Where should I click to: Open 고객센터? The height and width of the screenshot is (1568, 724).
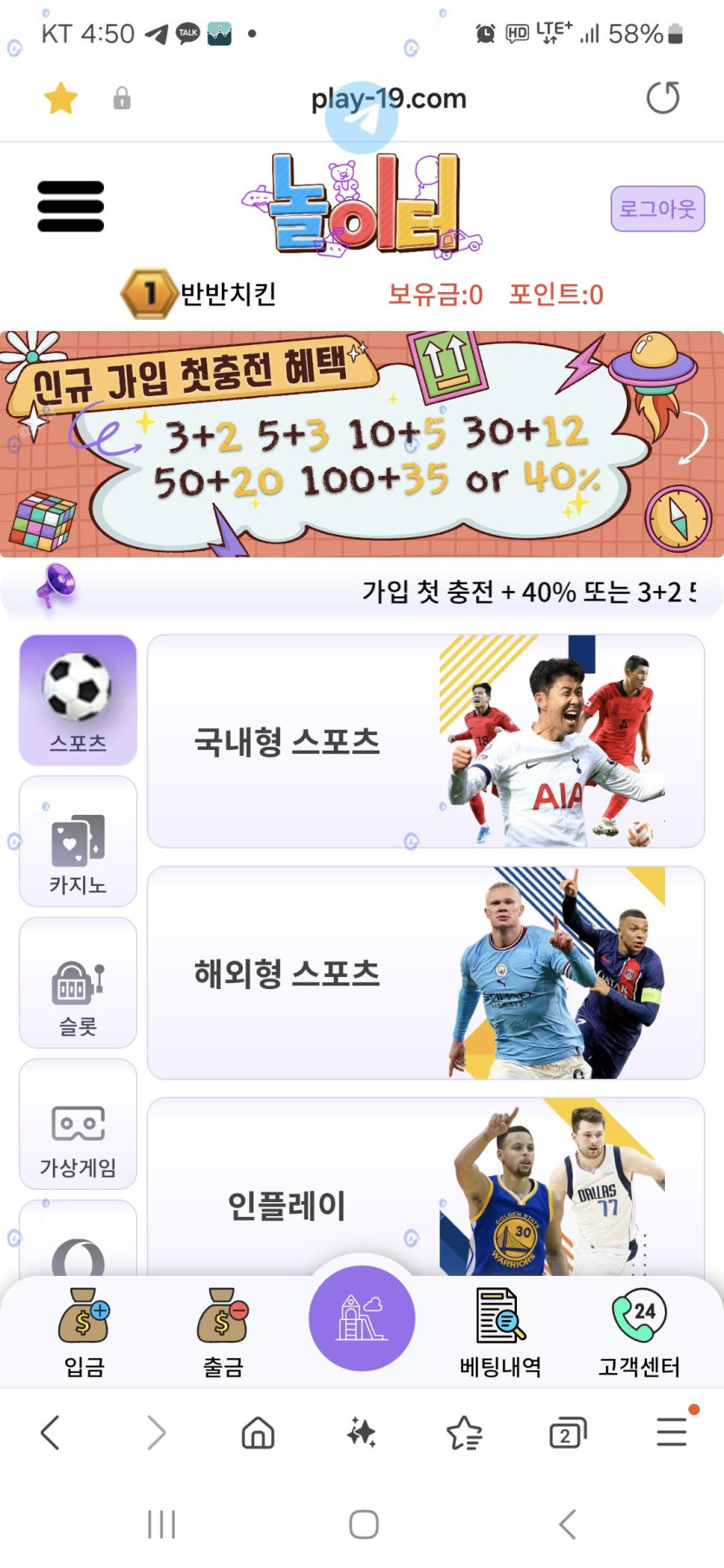coord(639,1332)
